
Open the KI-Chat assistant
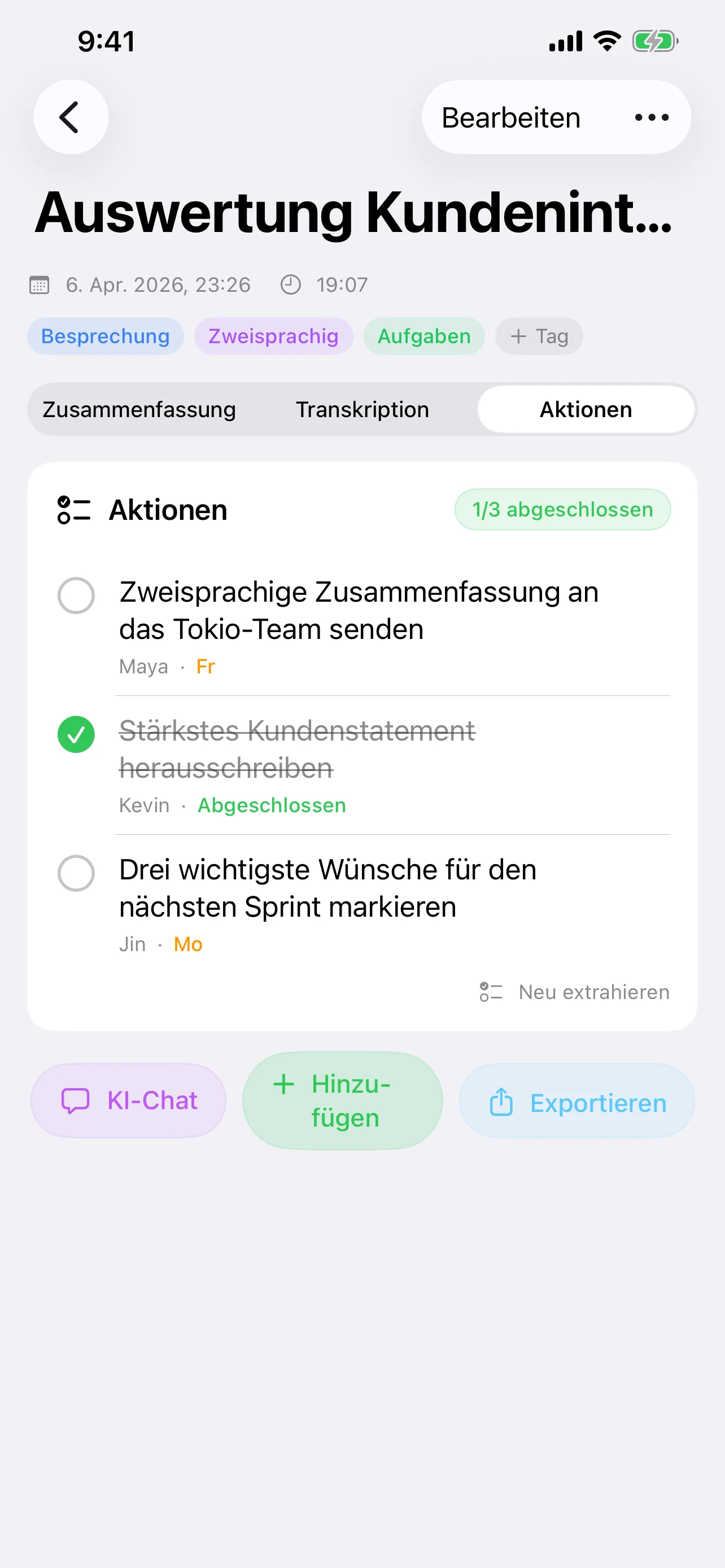click(x=128, y=1101)
